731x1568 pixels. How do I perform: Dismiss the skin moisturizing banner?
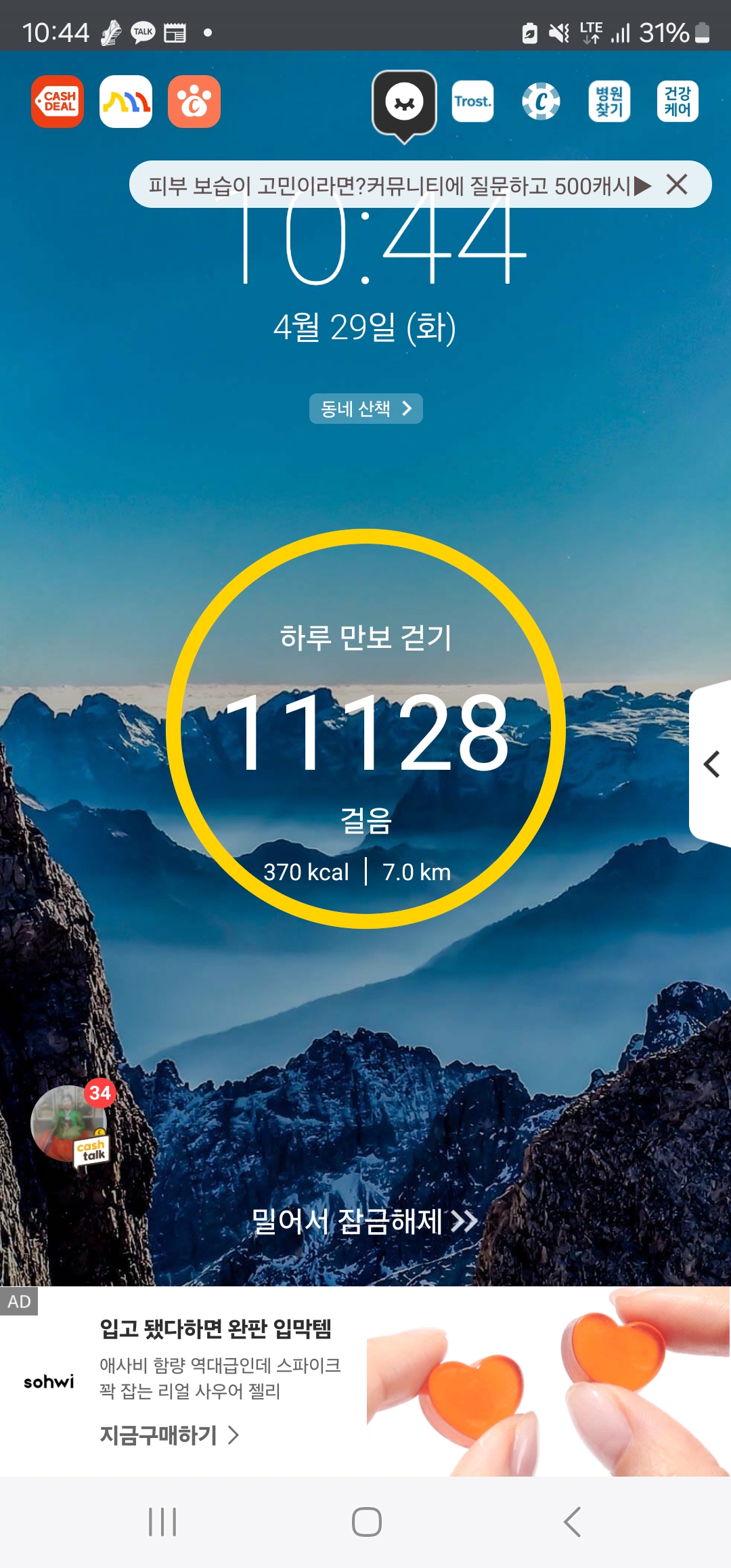tap(677, 184)
